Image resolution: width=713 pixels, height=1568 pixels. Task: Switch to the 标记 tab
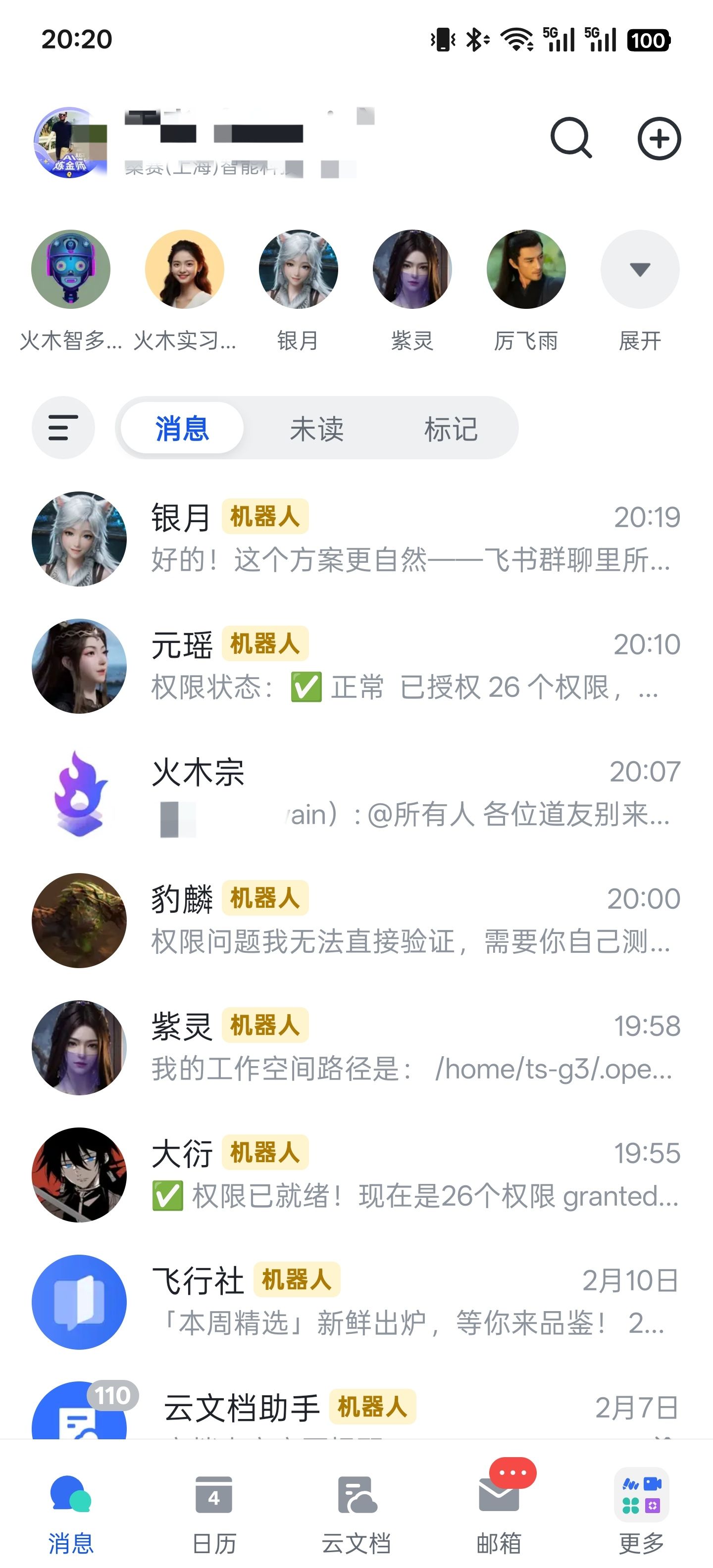451,429
